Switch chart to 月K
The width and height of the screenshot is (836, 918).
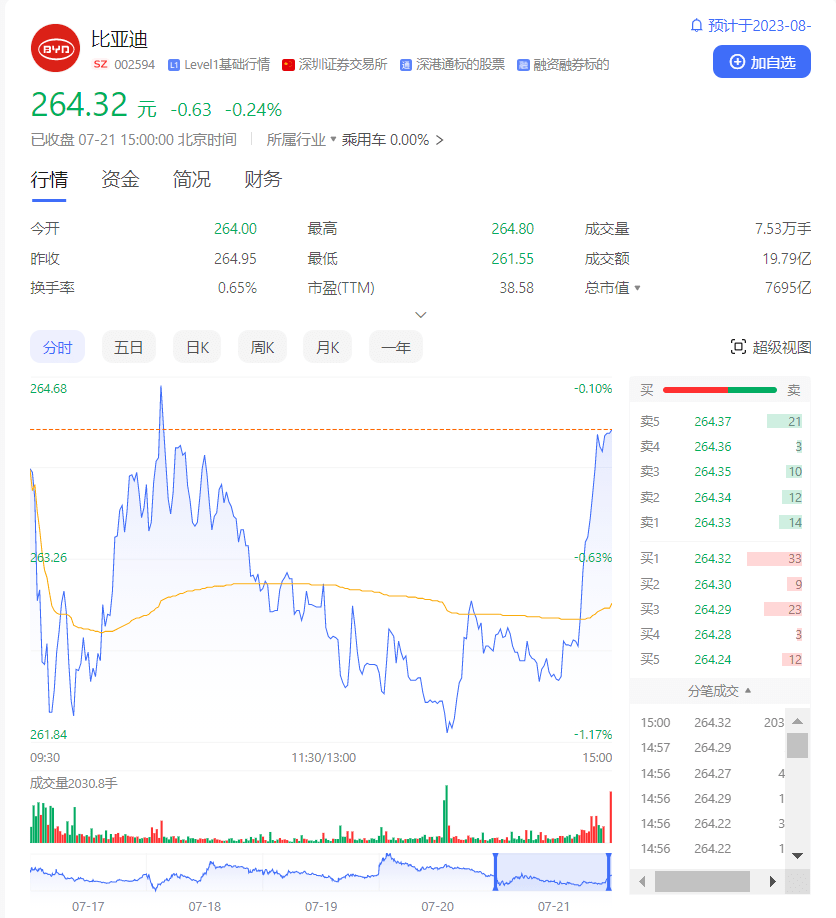pyautogui.click(x=328, y=348)
